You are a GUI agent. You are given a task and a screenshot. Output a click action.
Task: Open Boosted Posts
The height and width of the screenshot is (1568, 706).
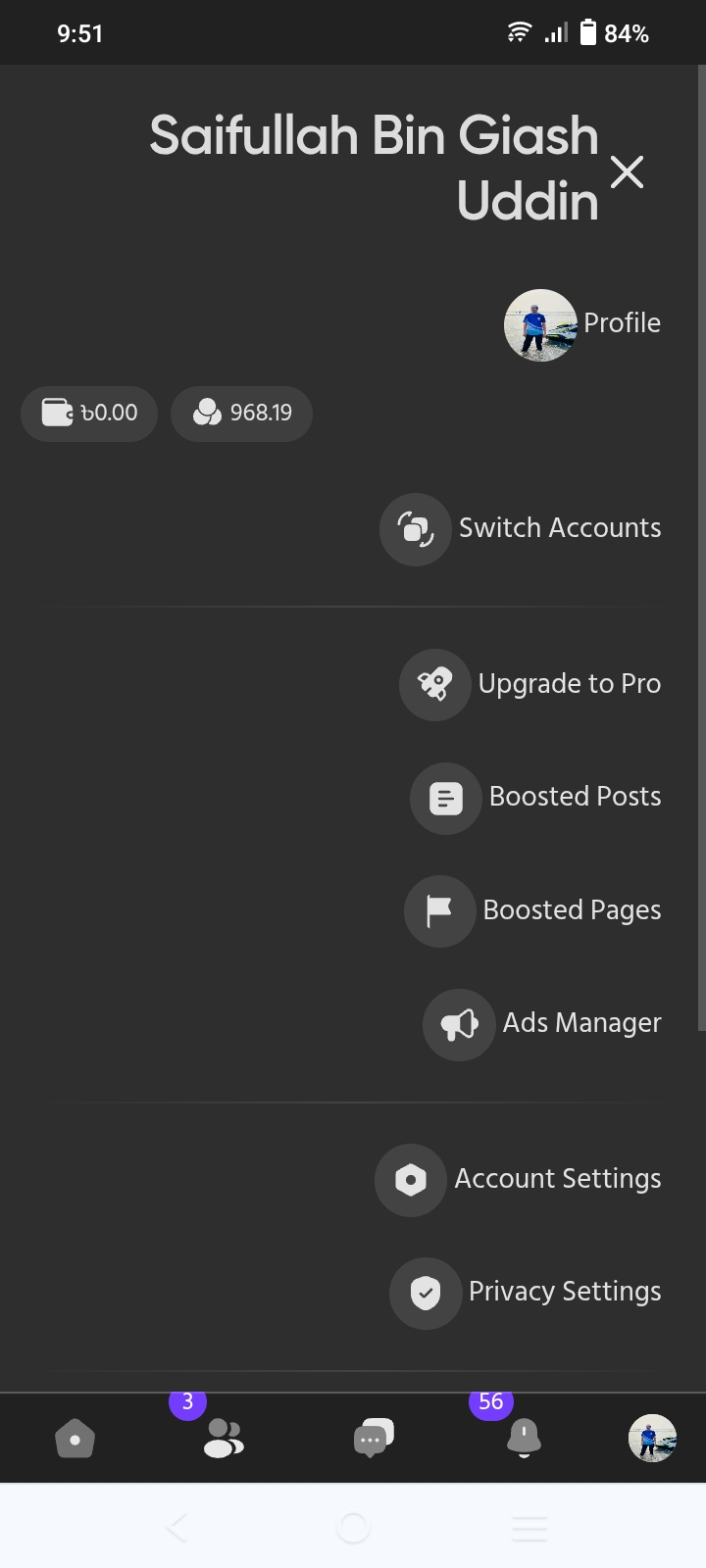click(x=536, y=798)
